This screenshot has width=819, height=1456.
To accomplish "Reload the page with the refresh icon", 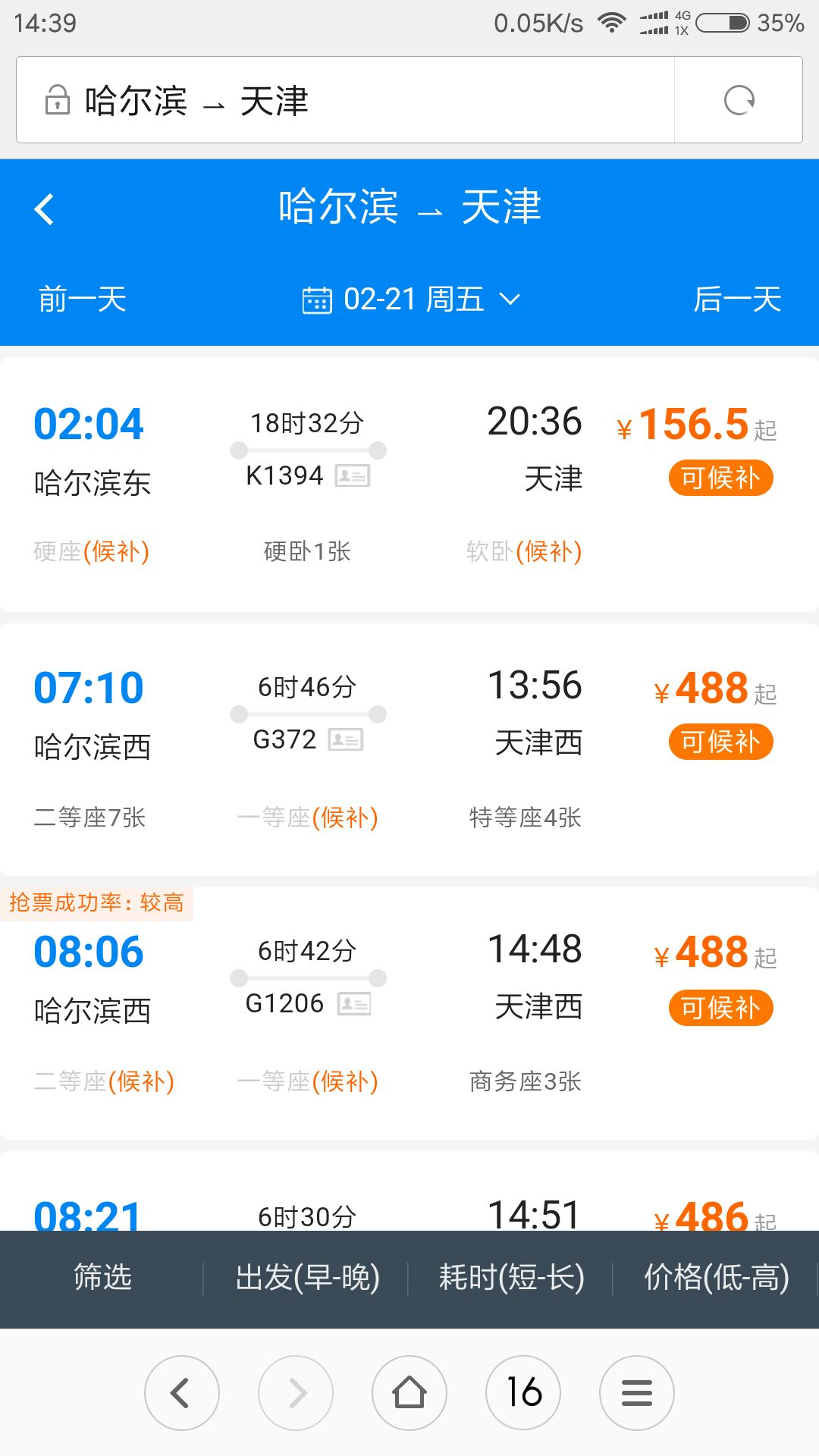I will tap(739, 100).
